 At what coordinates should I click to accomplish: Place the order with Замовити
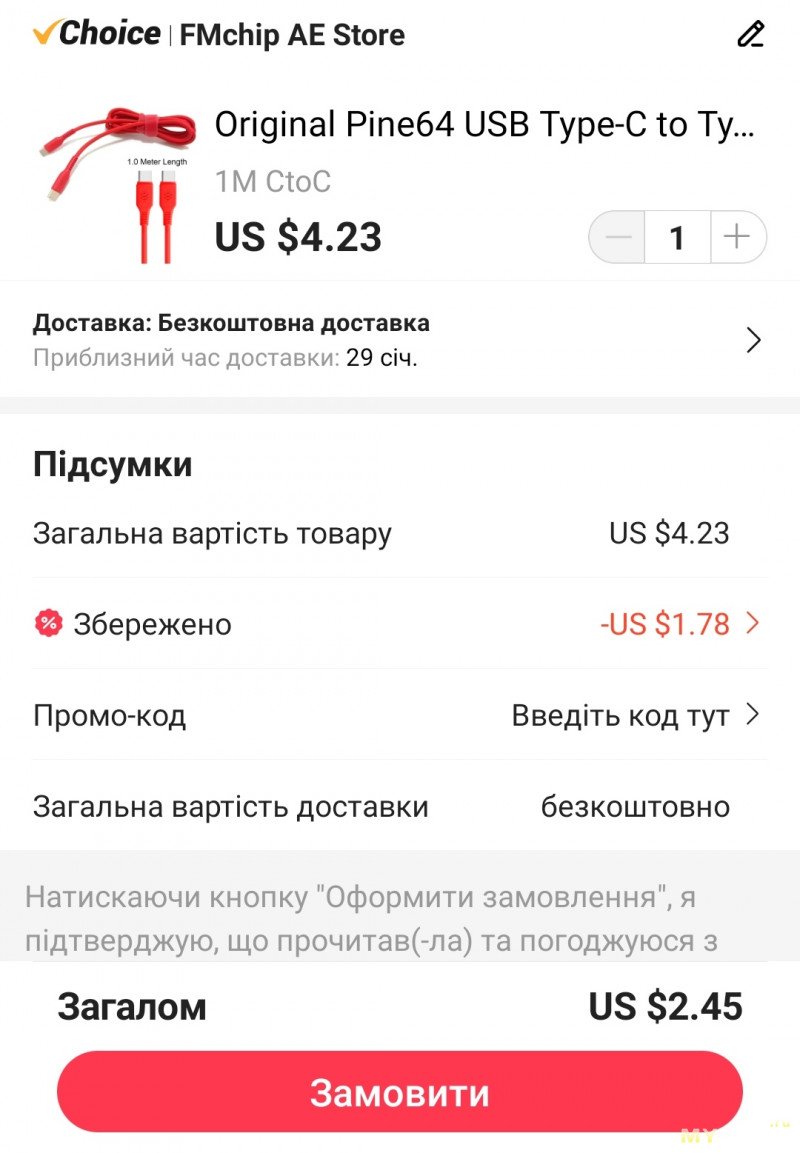point(399,1092)
